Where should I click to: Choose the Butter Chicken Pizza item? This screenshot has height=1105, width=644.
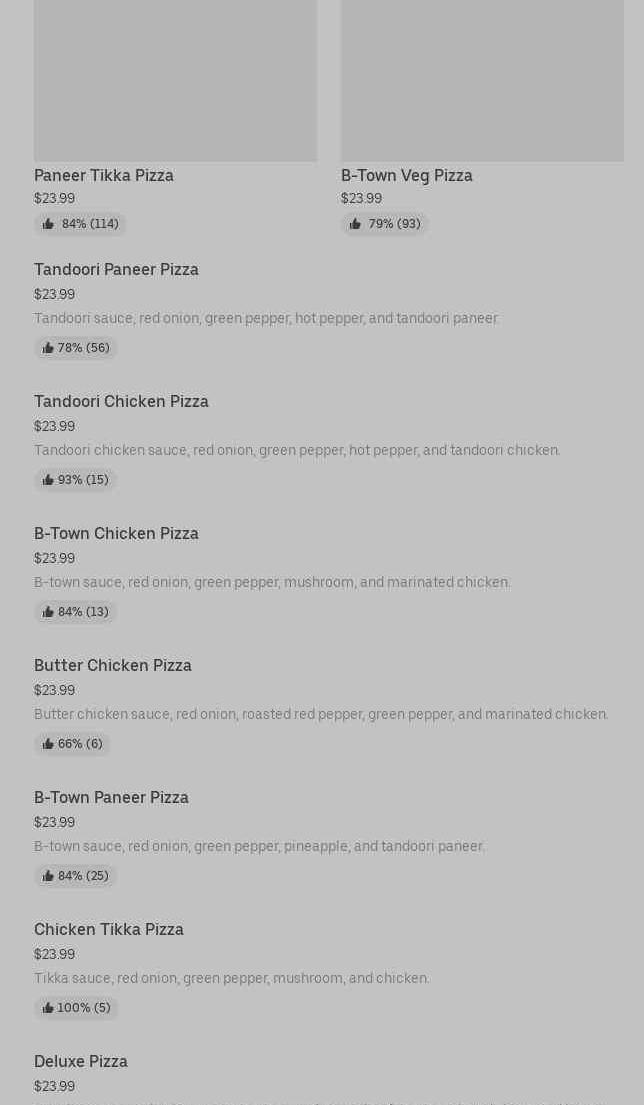coord(113,666)
